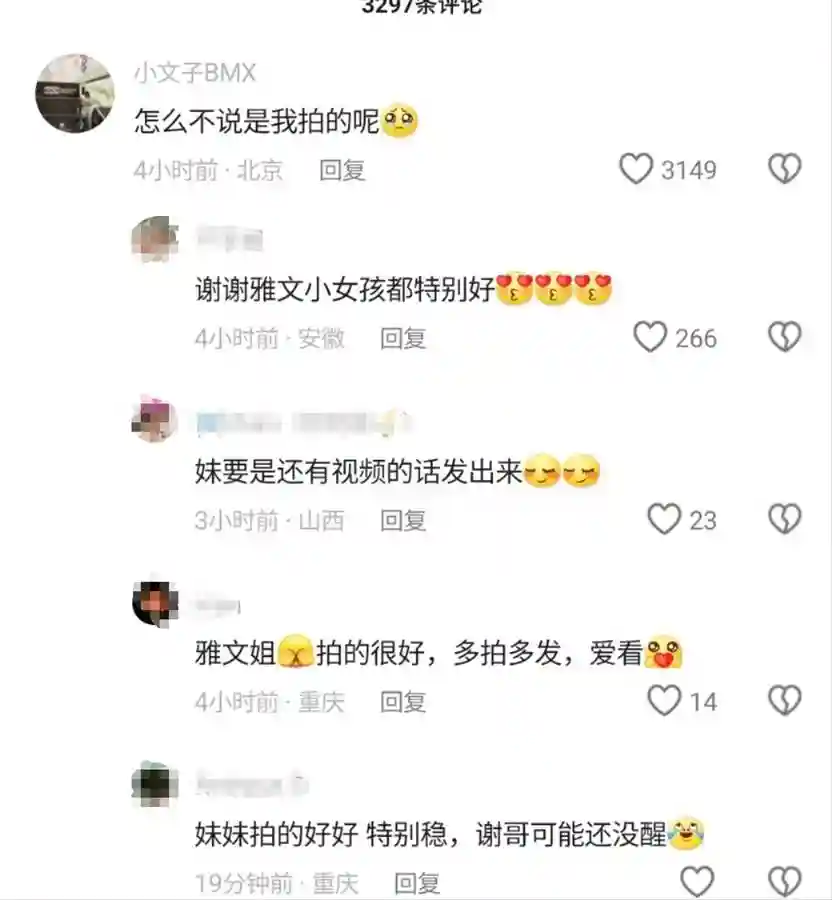Viewport: 832px width, 900px height.
Task: Like the 妹妹拍的好好 特别稳 comment
Action: click(x=697, y=882)
